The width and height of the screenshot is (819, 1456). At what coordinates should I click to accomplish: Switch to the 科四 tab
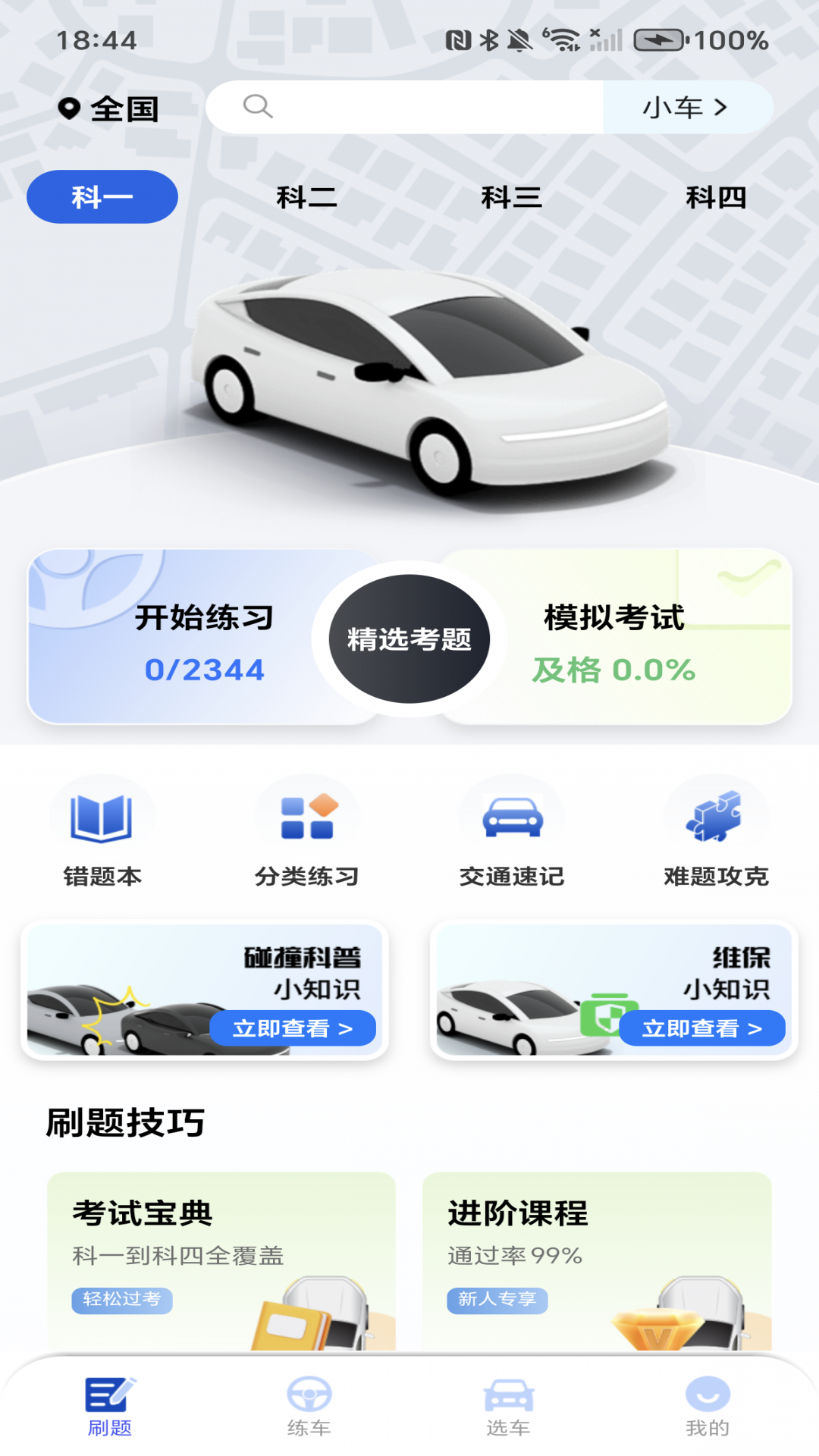tap(716, 197)
